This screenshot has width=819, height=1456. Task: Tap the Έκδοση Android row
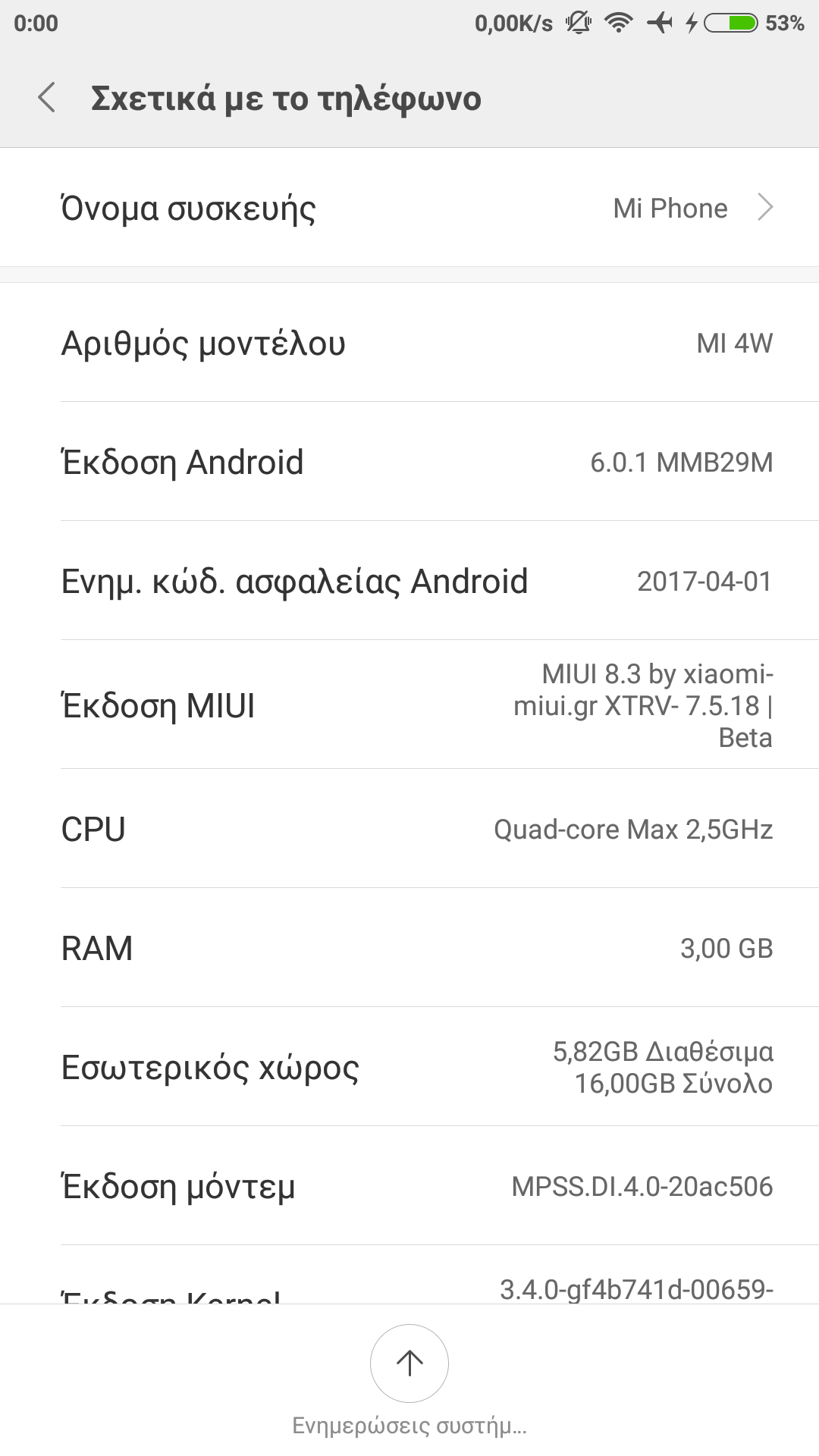pyautogui.click(x=409, y=462)
